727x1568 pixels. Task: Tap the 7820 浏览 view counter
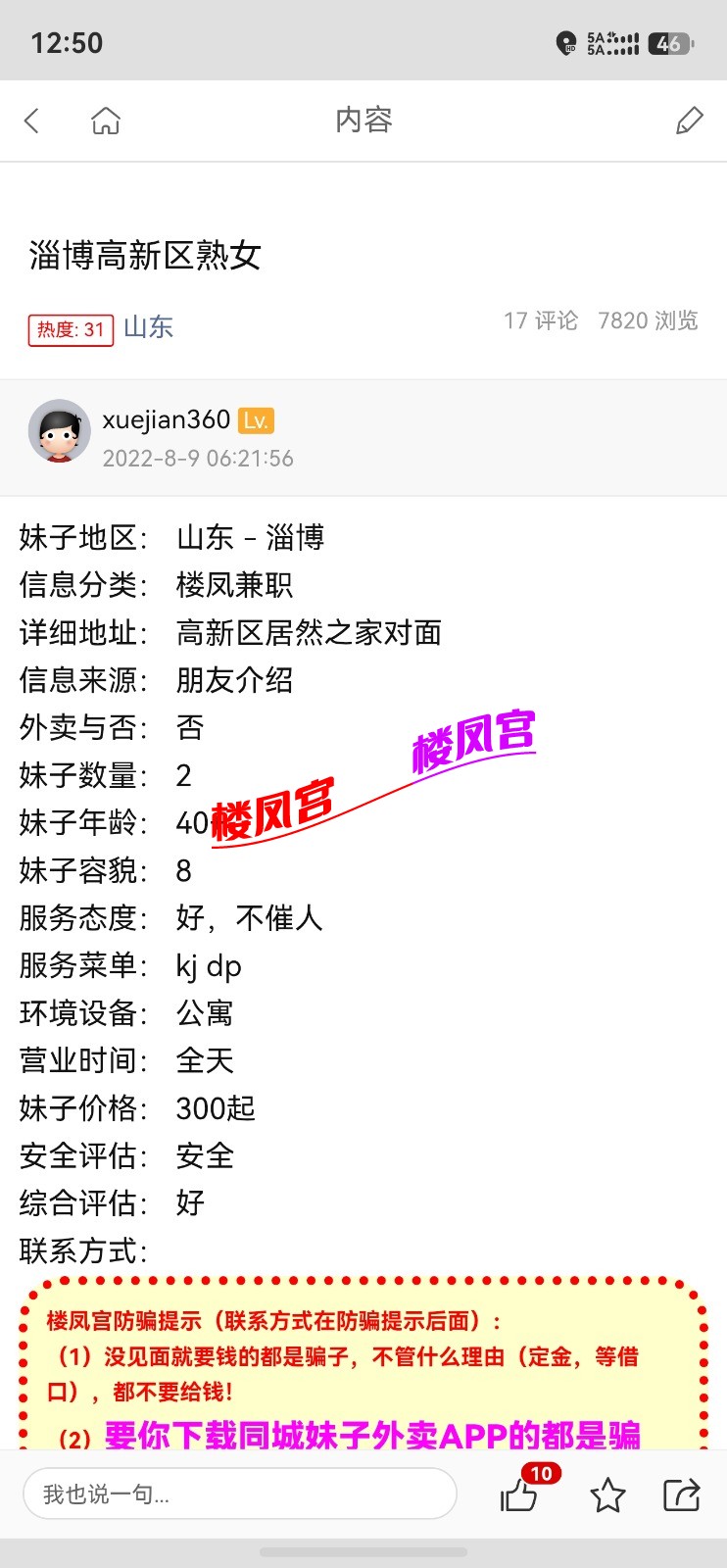click(x=648, y=320)
